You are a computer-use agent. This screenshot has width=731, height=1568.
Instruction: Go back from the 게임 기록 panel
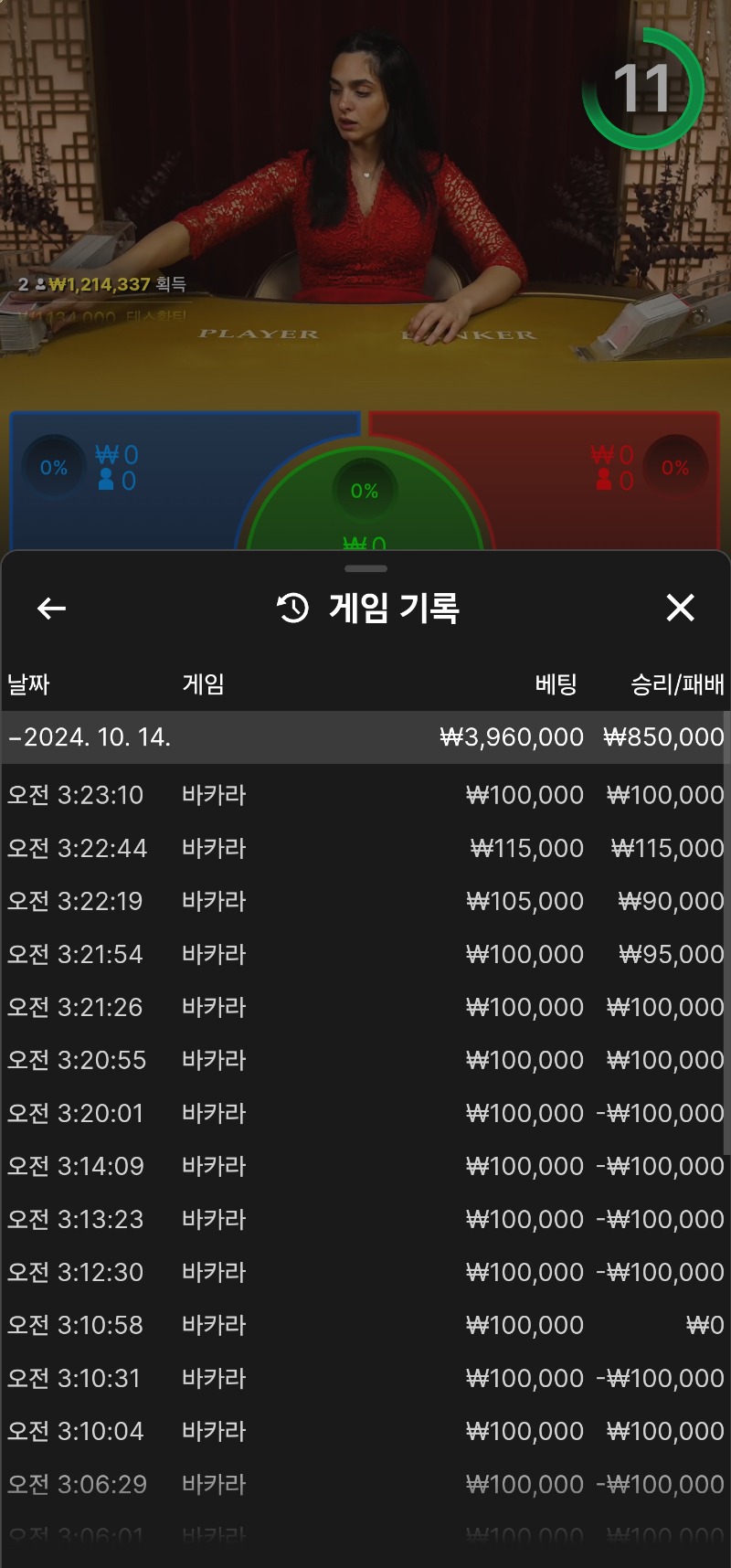(x=51, y=608)
